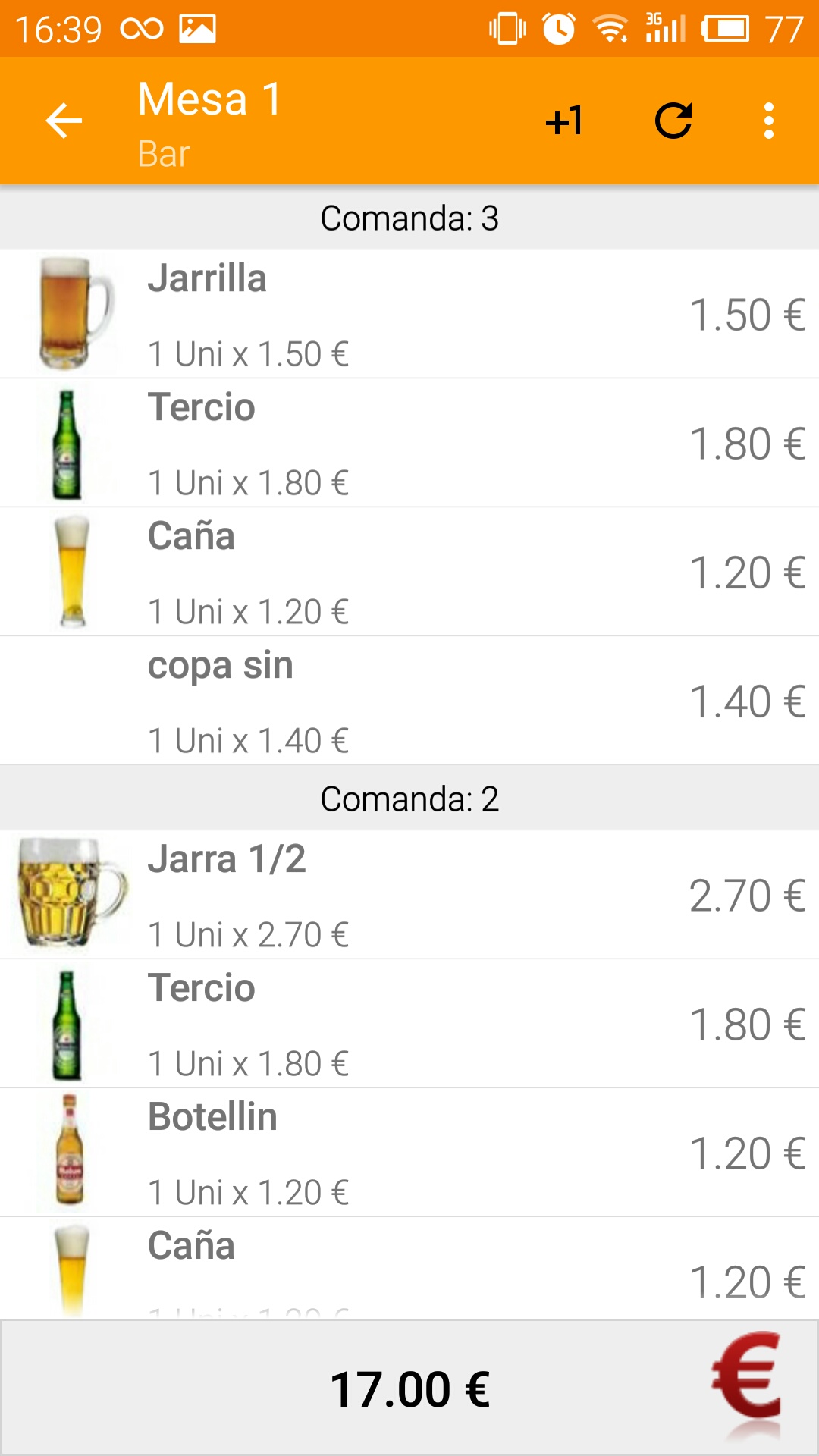Choose the Caña row in Comanda 3
This screenshot has width=819, height=1456.
click(409, 572)
